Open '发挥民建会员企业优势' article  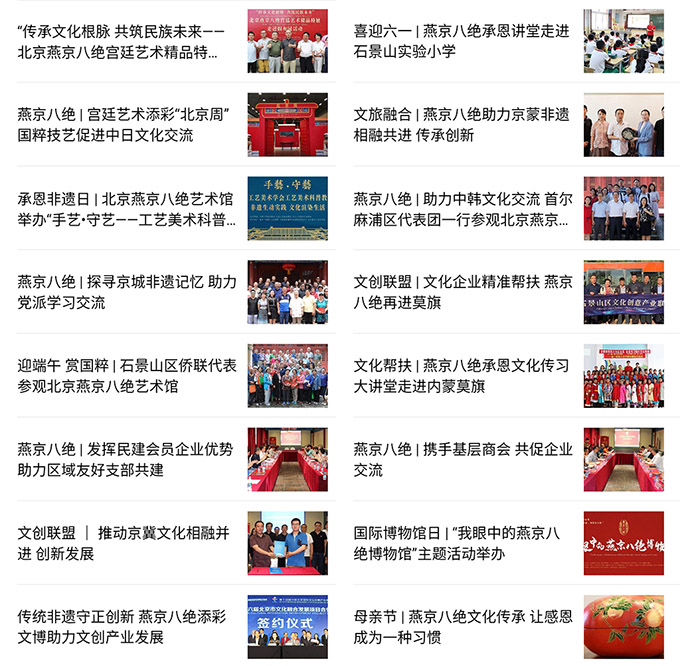[125, 460]
